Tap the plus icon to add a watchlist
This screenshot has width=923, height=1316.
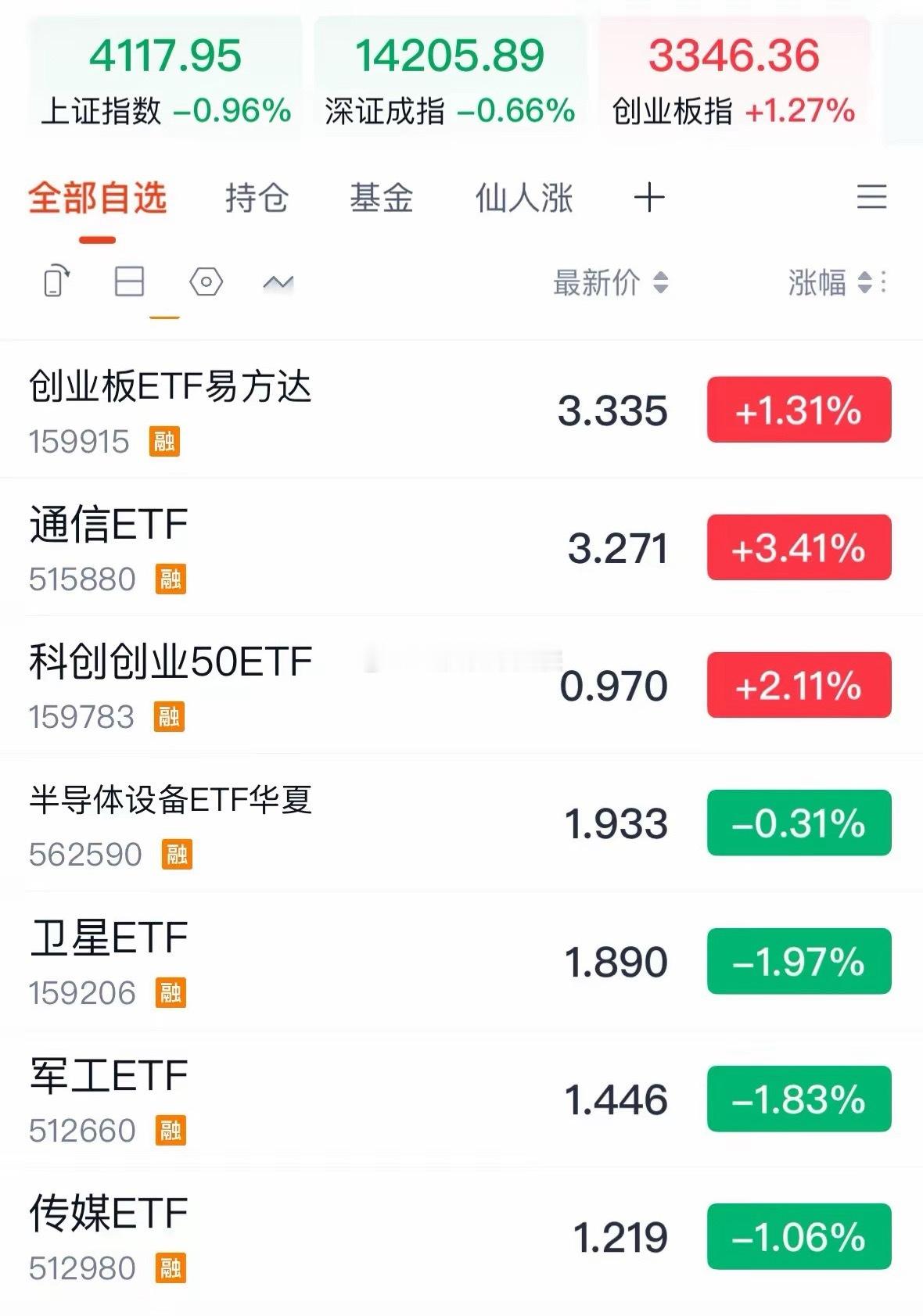pyautogui.click(x=650, y=199)
